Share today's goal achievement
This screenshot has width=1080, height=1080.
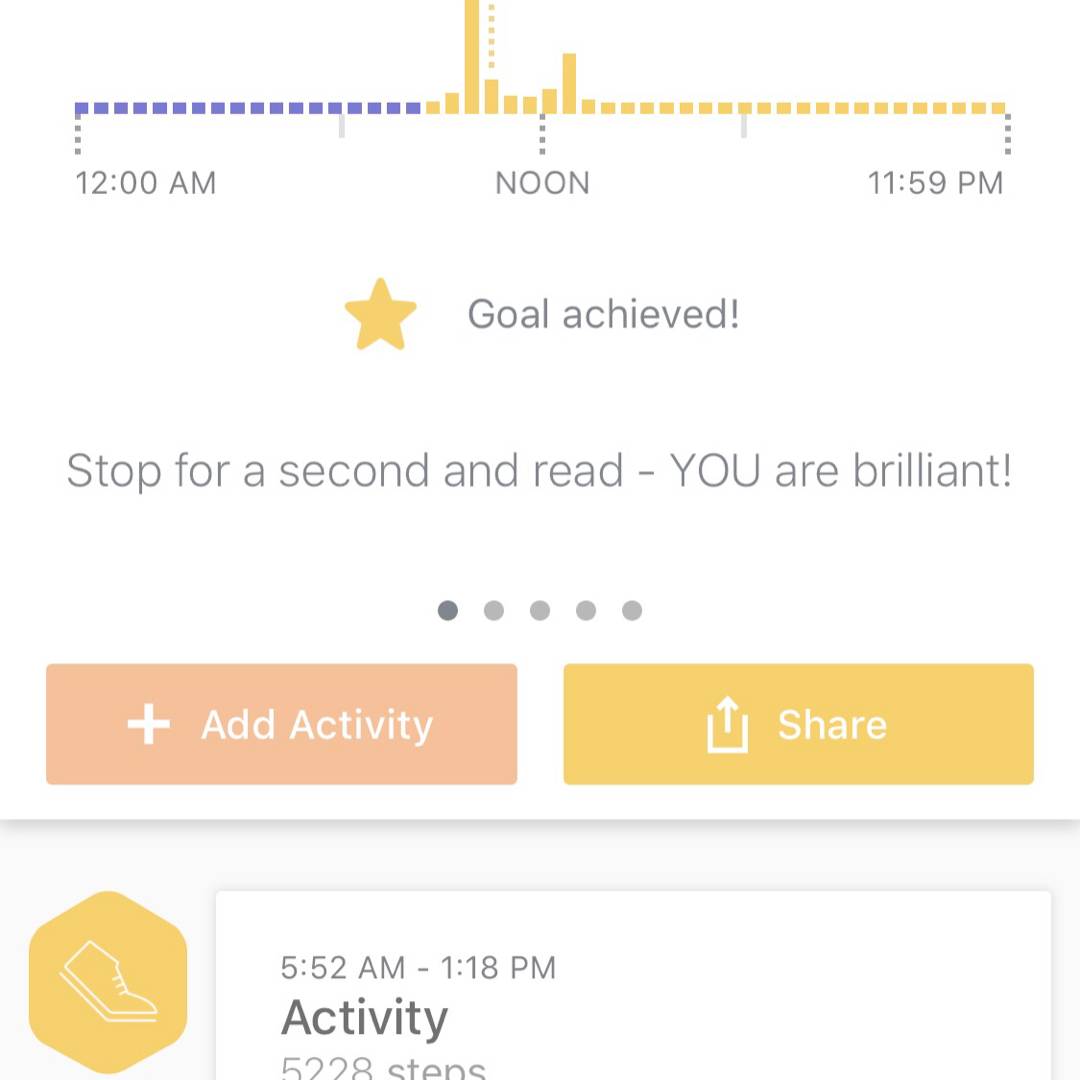click(798, 724)
